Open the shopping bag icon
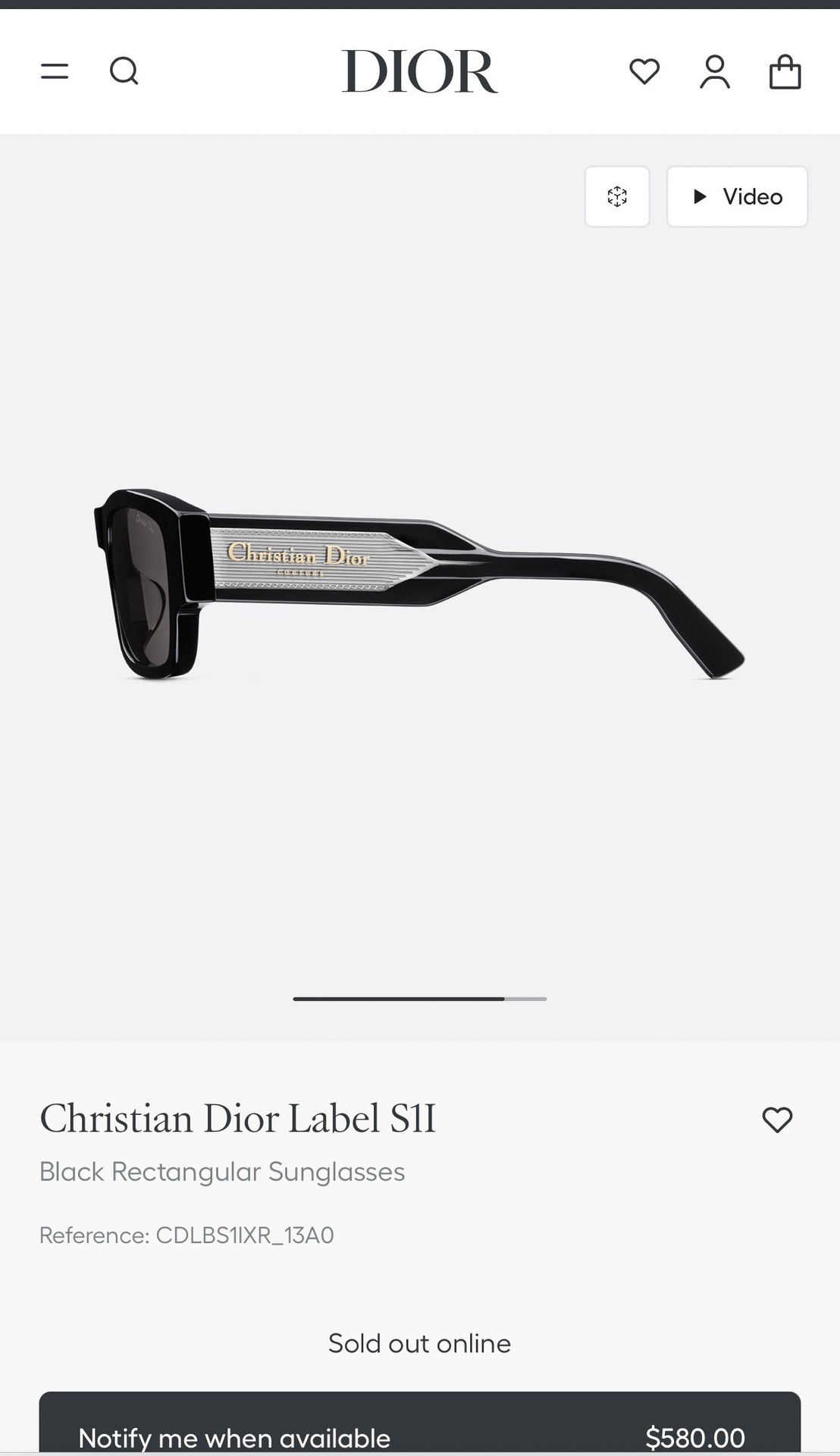 [785, 71]
